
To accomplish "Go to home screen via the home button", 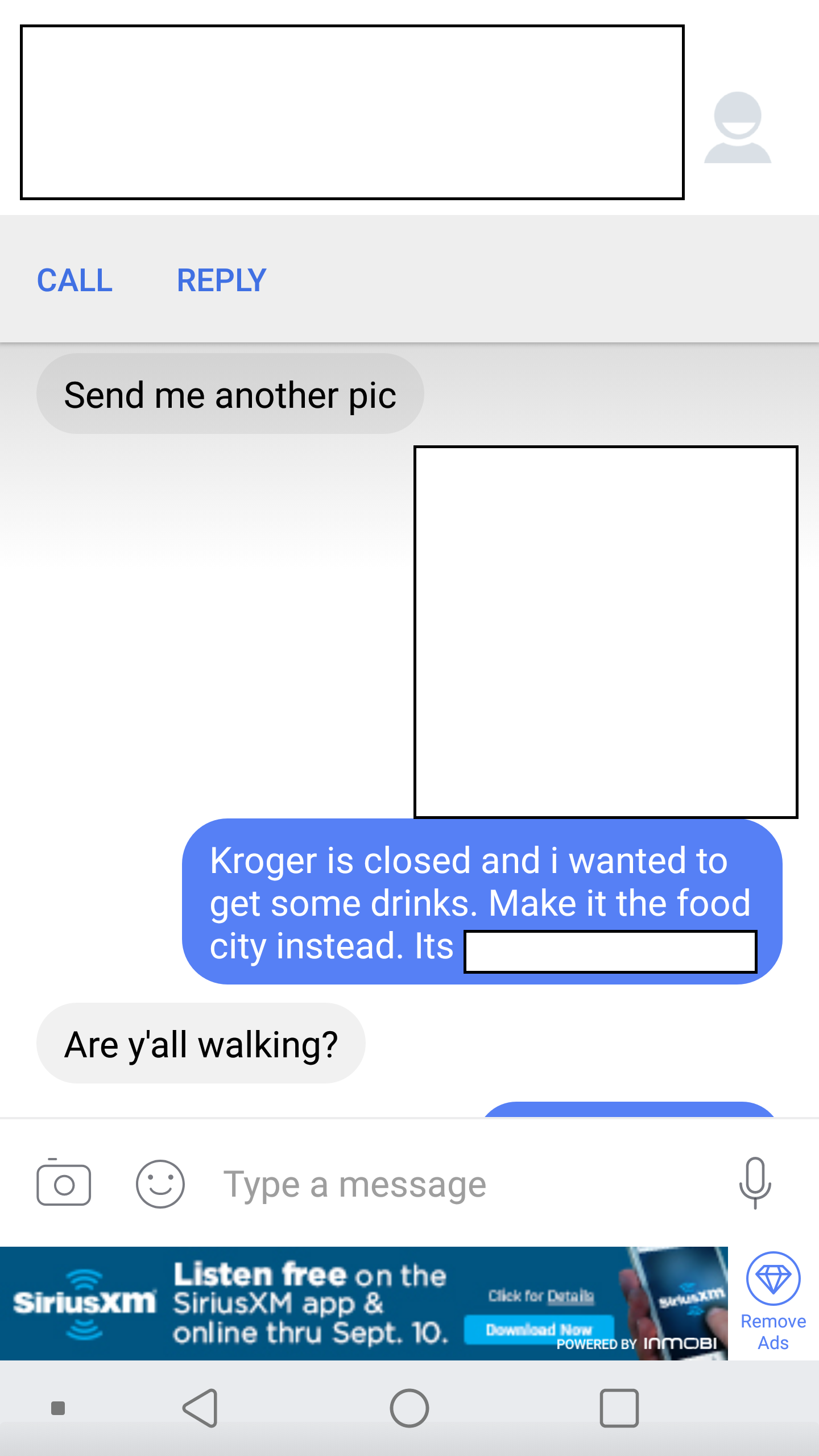I will pyautogui.click(x=409, y=1408).
